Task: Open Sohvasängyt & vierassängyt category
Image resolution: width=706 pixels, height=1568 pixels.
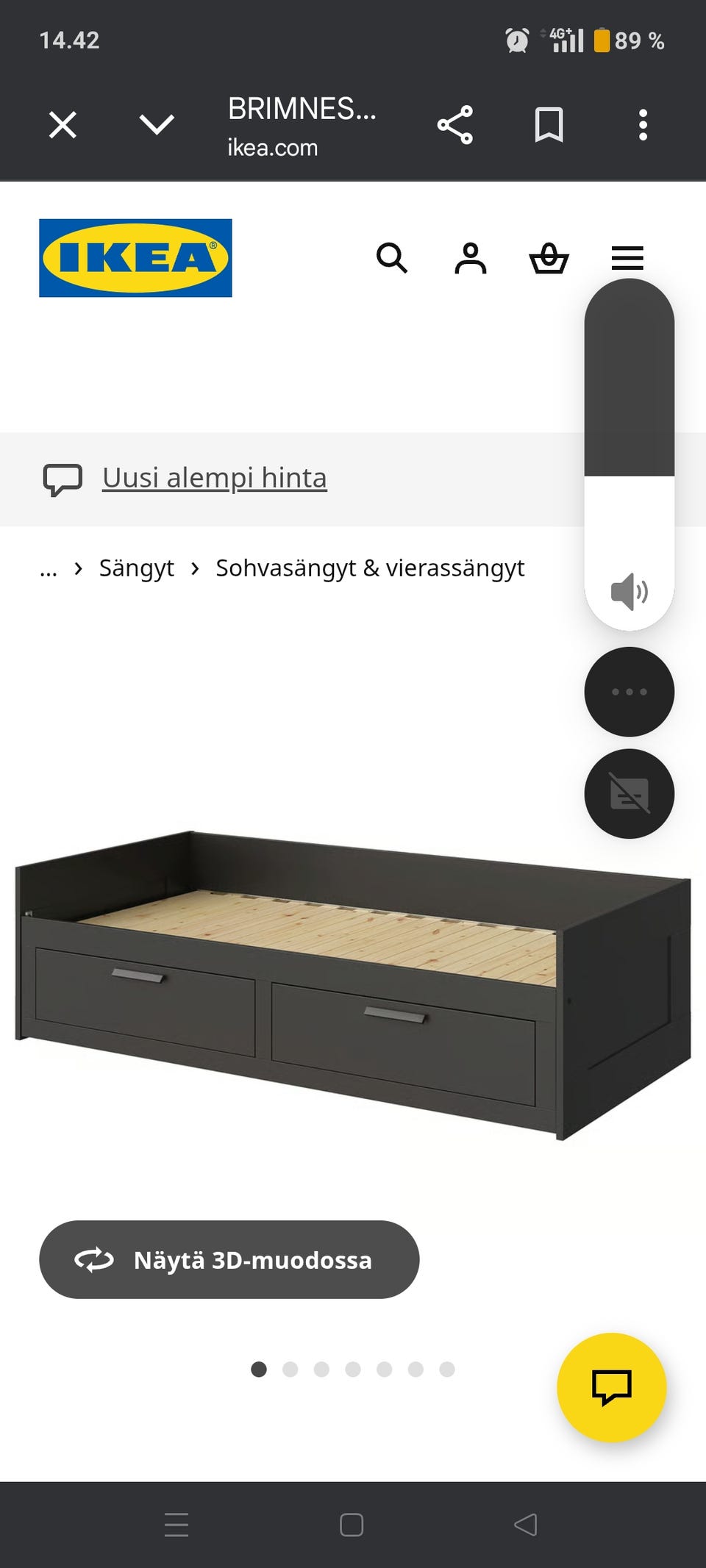Action: click(x=369, y=568)
